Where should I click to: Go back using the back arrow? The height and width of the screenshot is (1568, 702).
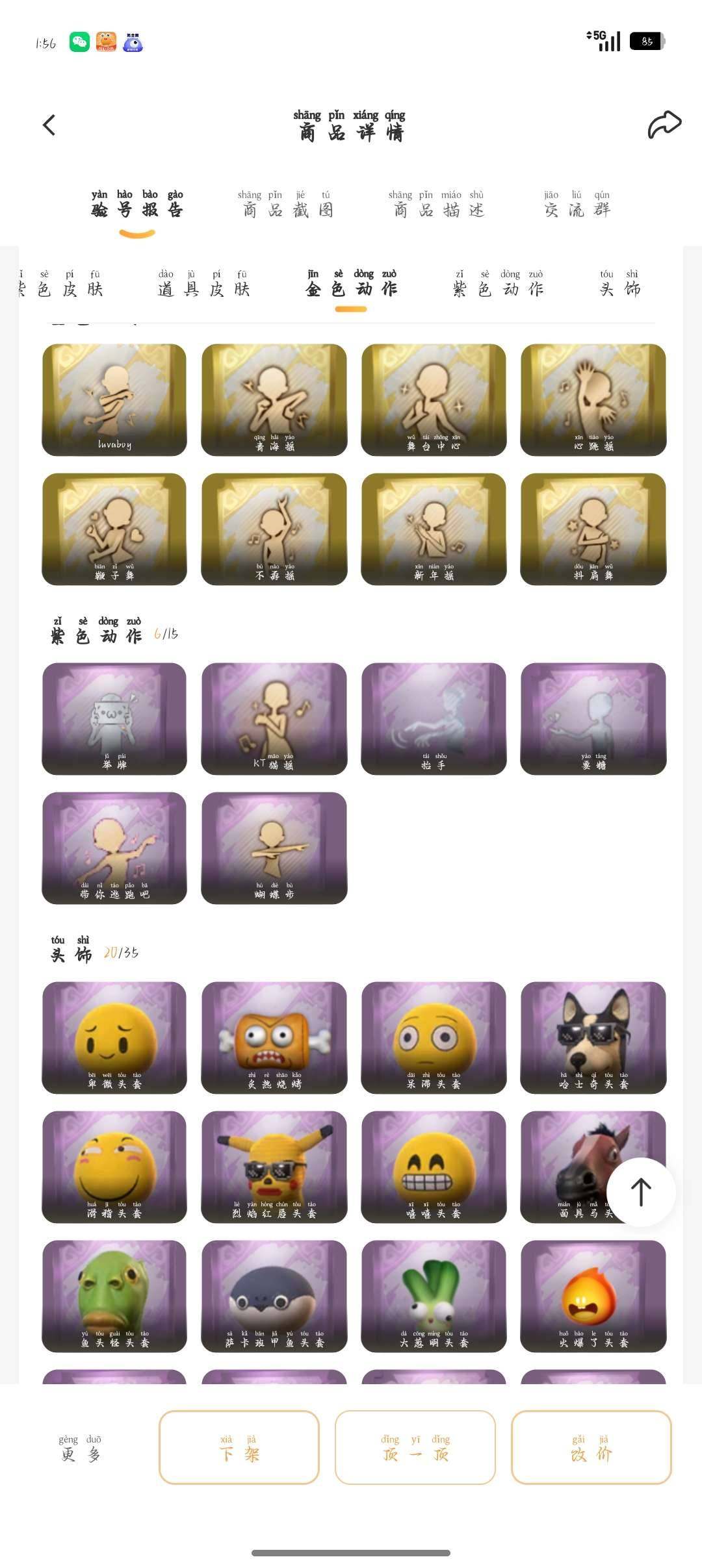click(x=49, y=125)
